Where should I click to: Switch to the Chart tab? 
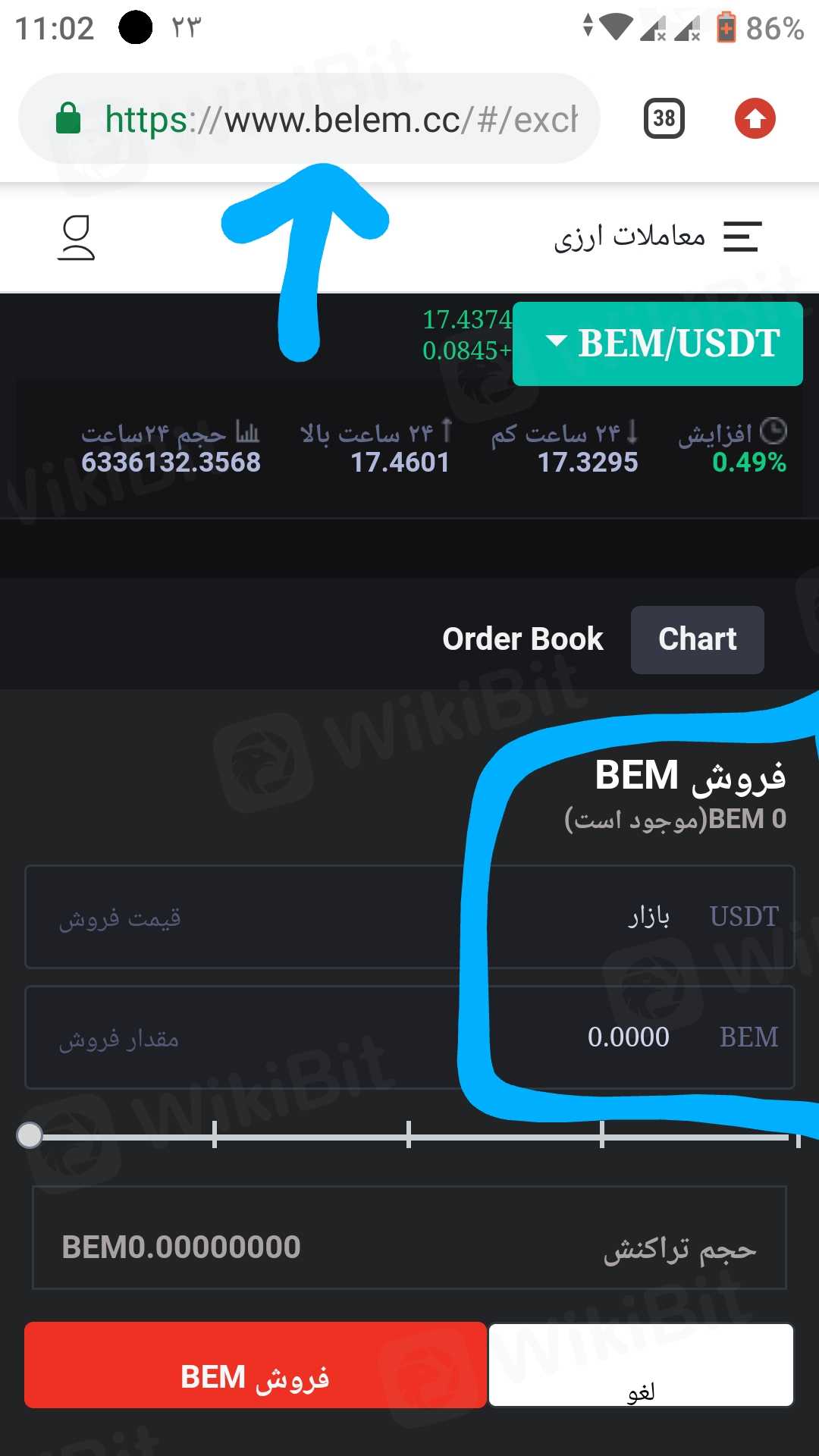click(x=697, y=639)
